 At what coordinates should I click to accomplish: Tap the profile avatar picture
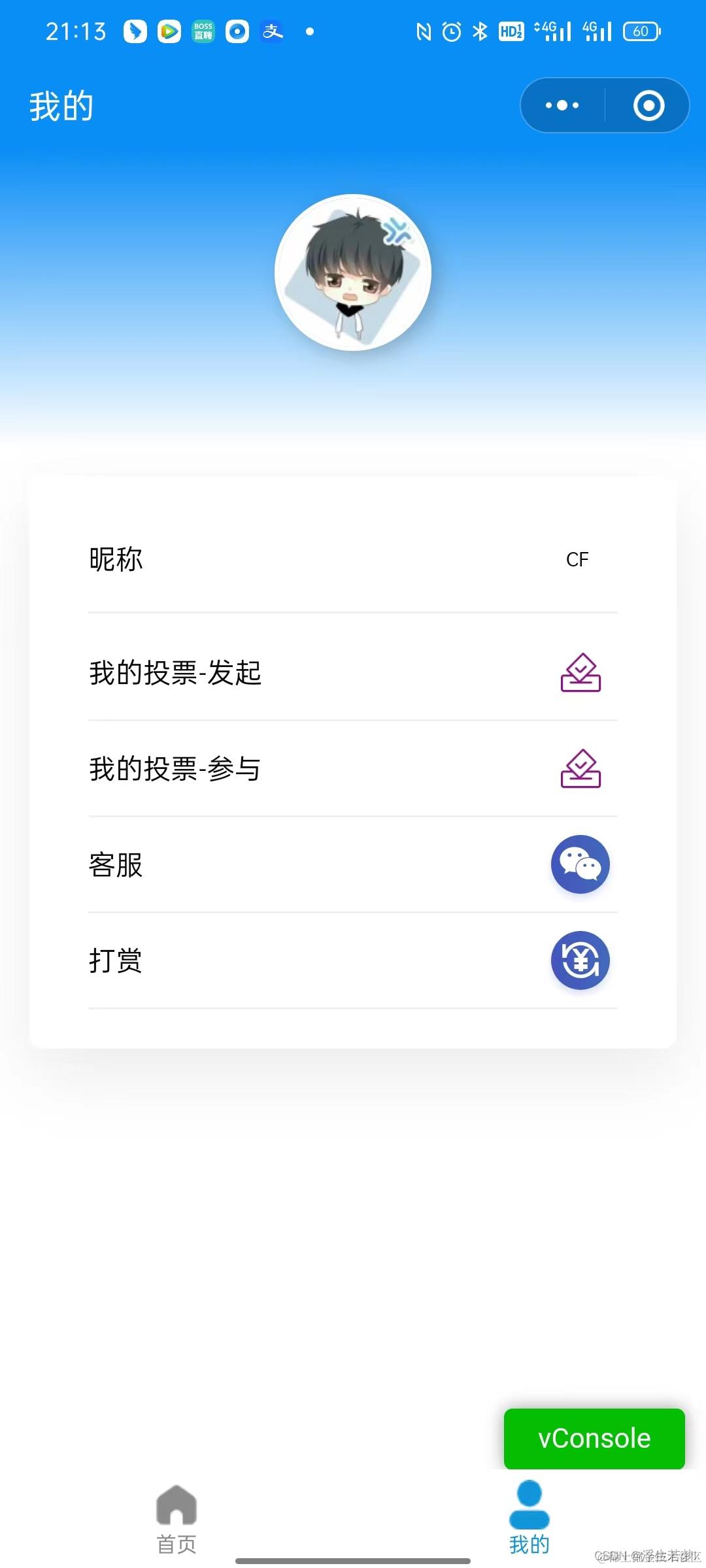click(x=353, y=272)
